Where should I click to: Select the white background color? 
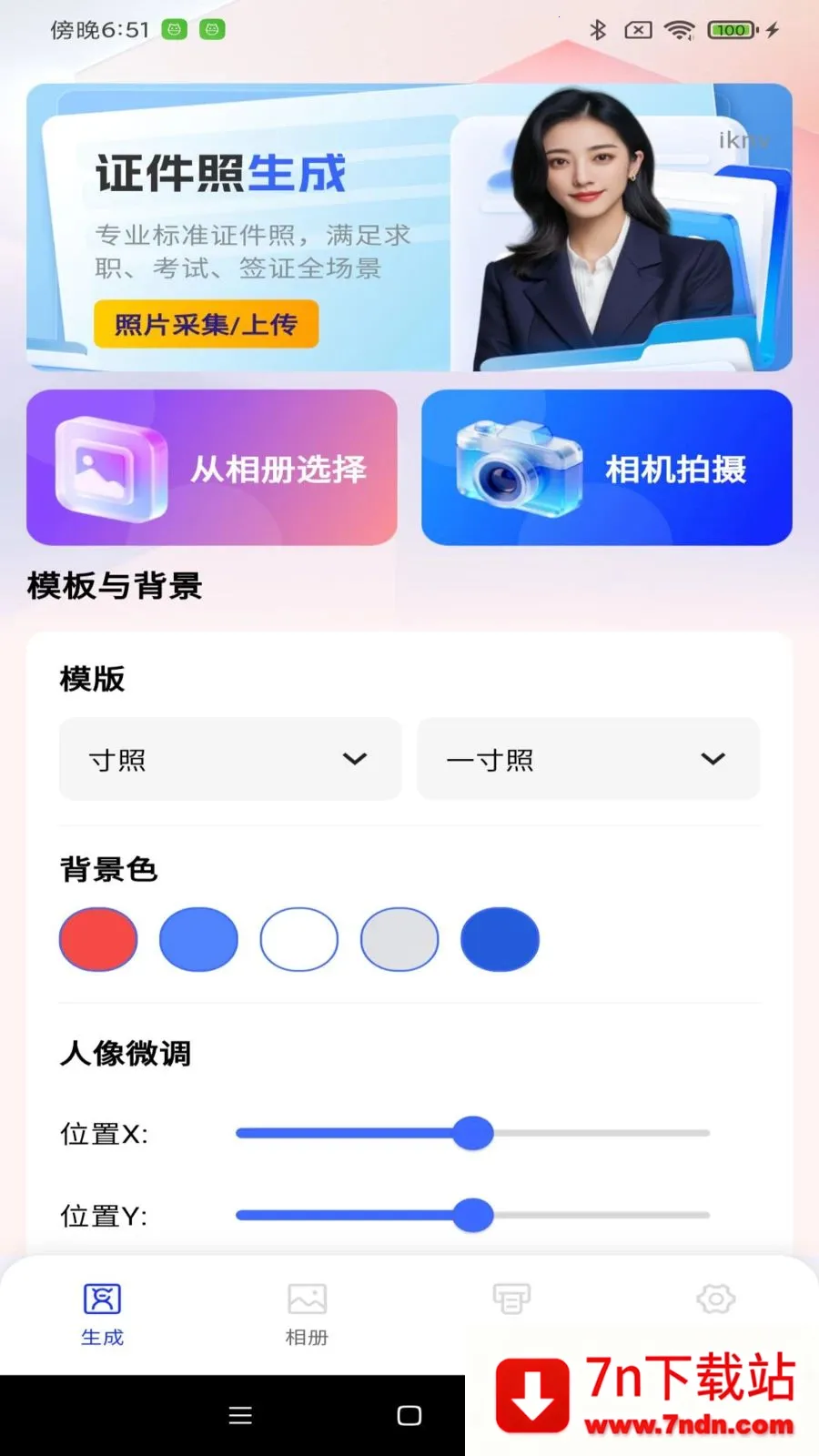coord(298,939)
